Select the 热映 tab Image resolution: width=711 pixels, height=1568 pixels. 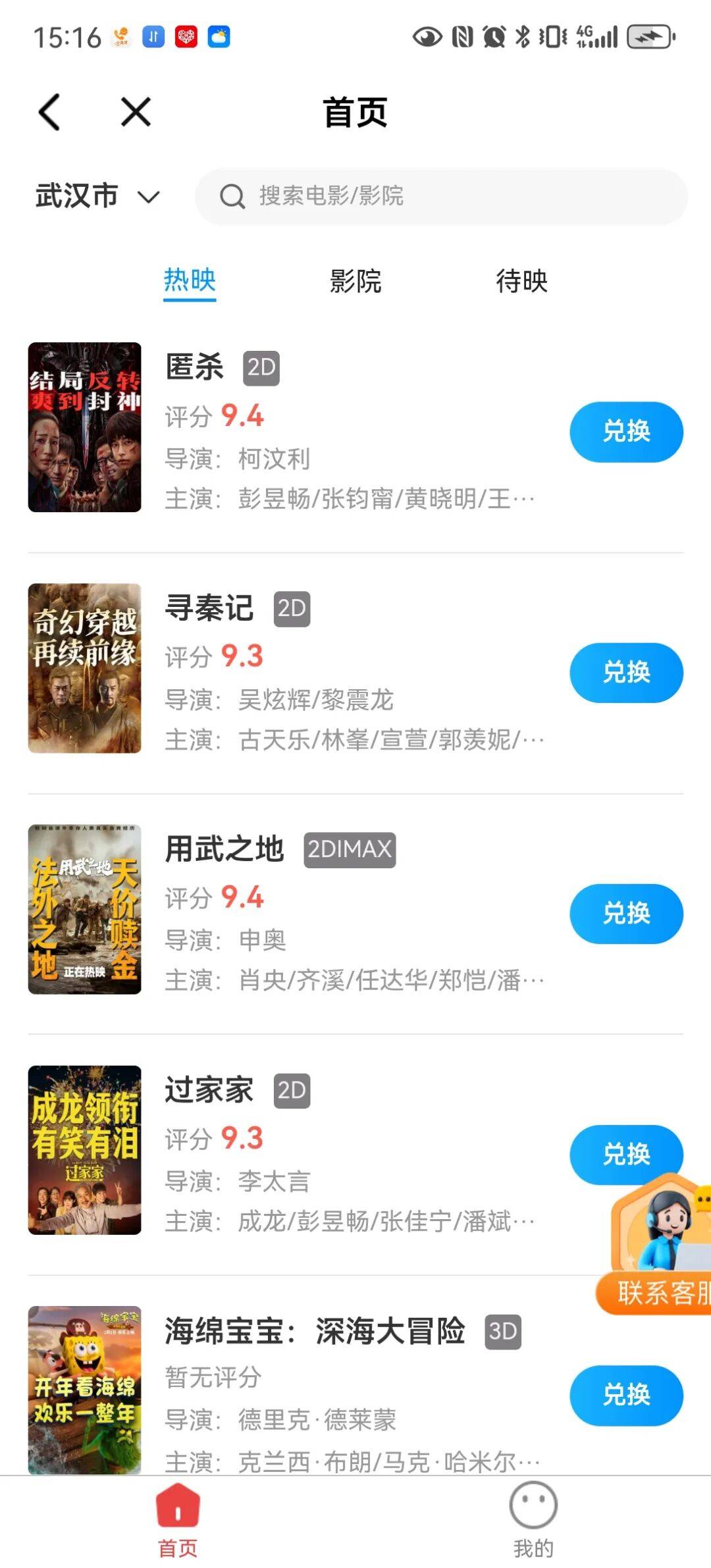(x=190, y=281)
